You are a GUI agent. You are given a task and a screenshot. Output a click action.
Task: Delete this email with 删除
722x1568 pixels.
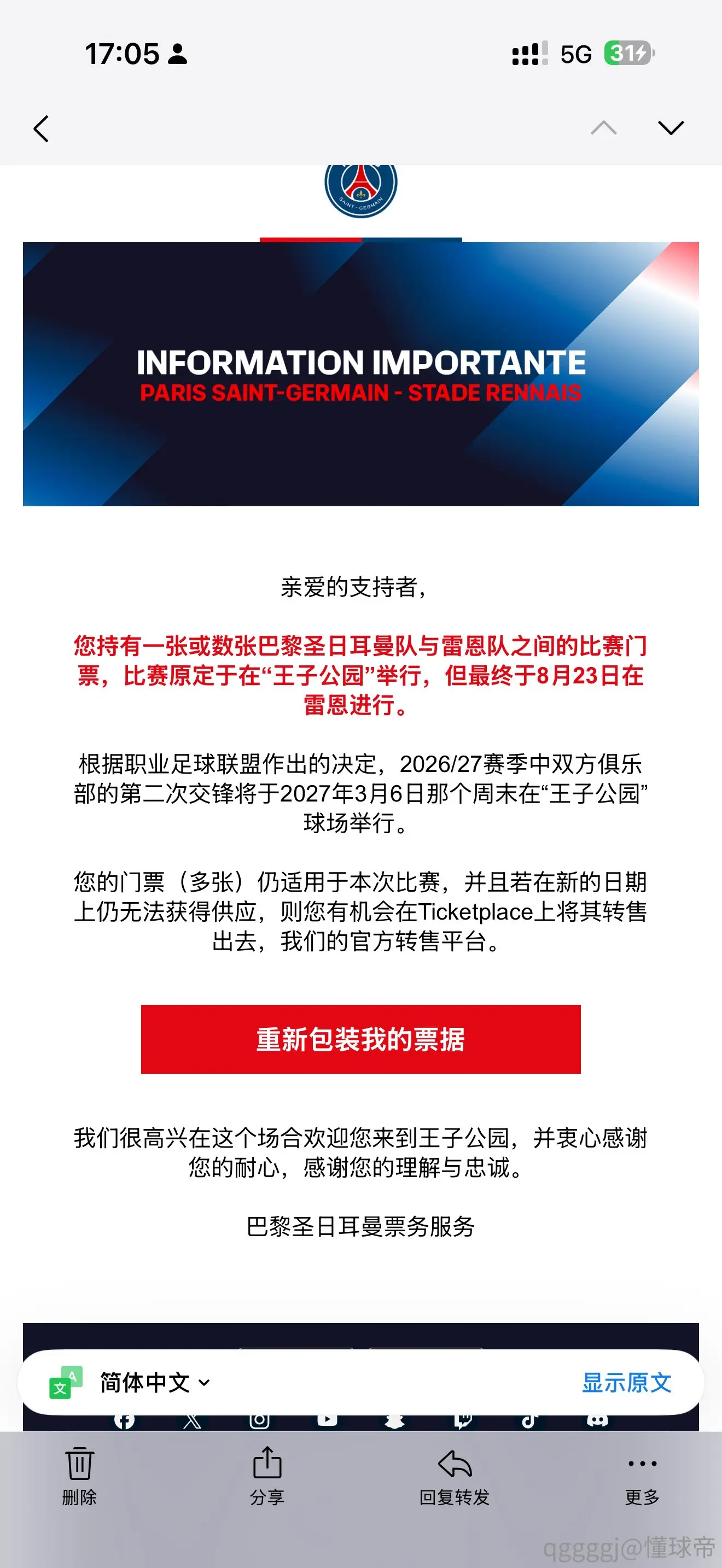(x=79, y=1476)
